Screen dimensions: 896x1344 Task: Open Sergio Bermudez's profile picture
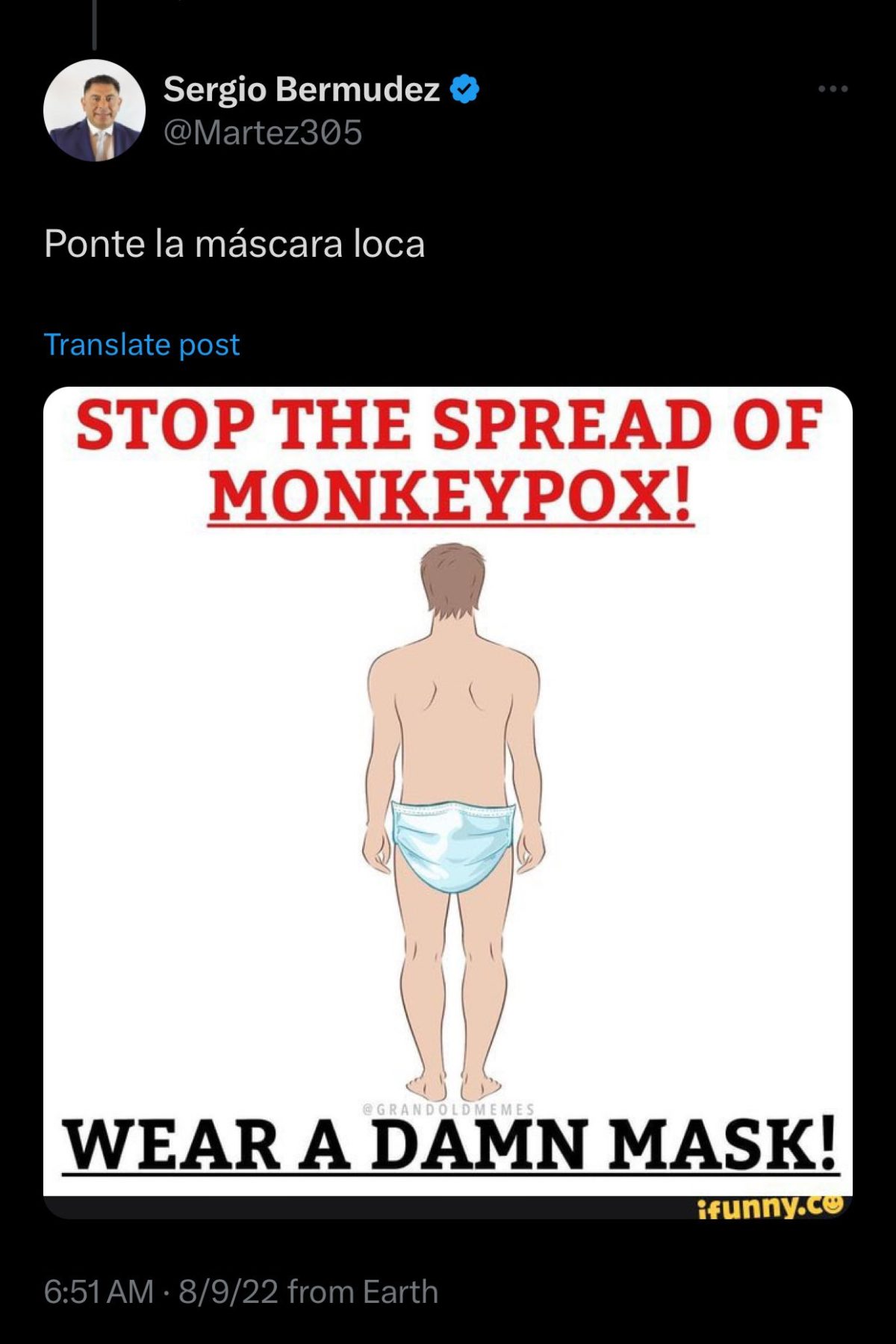click(94, 111)
